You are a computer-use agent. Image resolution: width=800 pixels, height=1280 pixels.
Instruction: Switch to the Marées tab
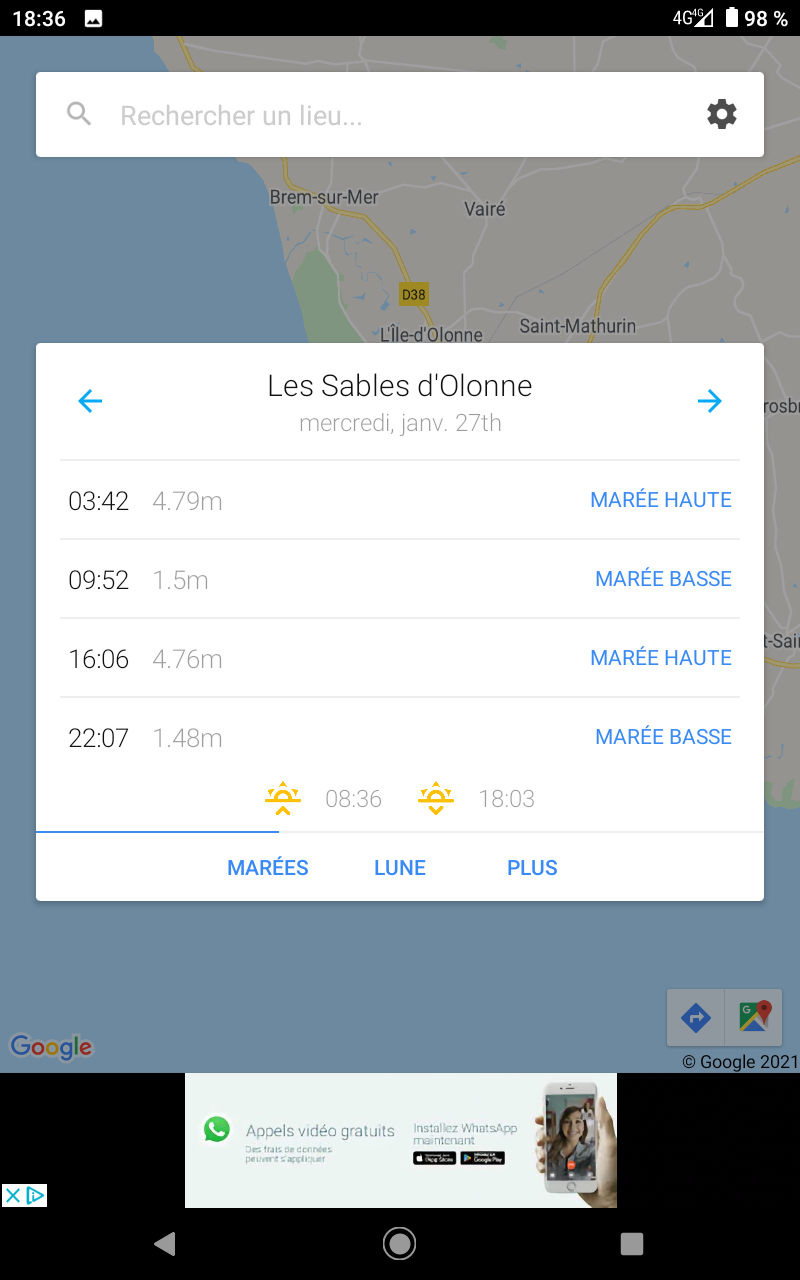(268, 868)
